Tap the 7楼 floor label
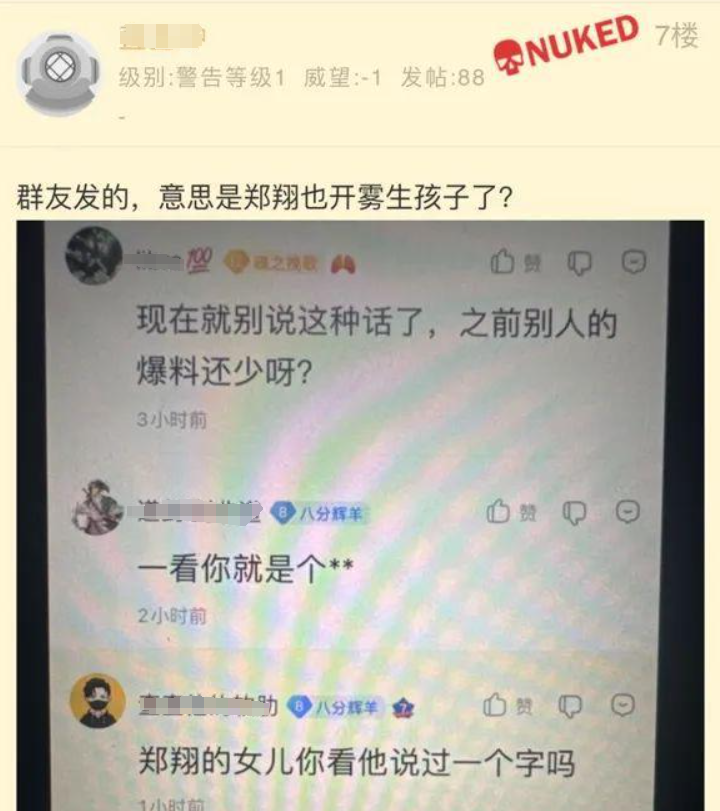Image resolution: width=720 pixels, height=811 pixels. [x=676, y=37]
